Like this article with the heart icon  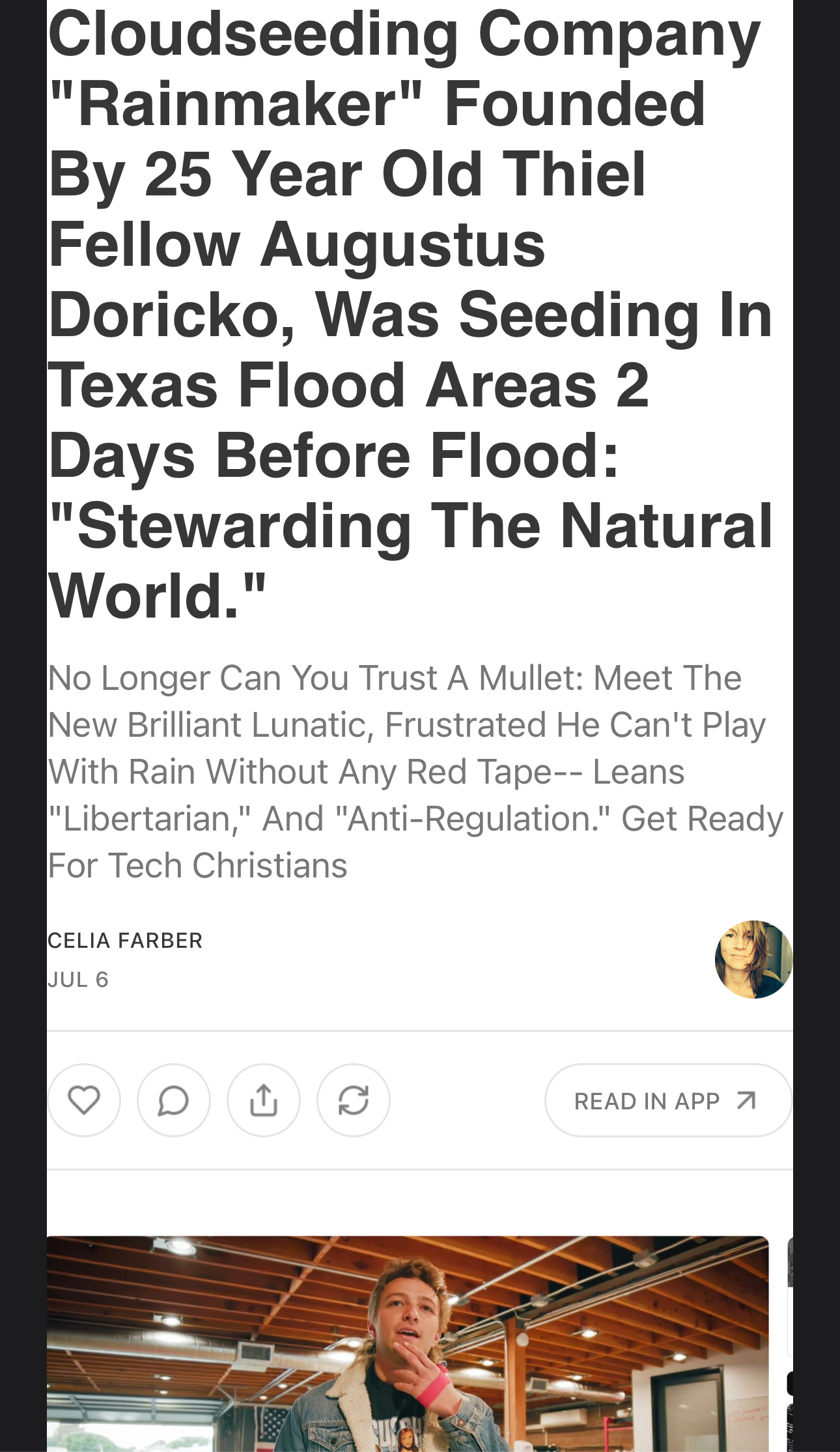pos(84,1100)
